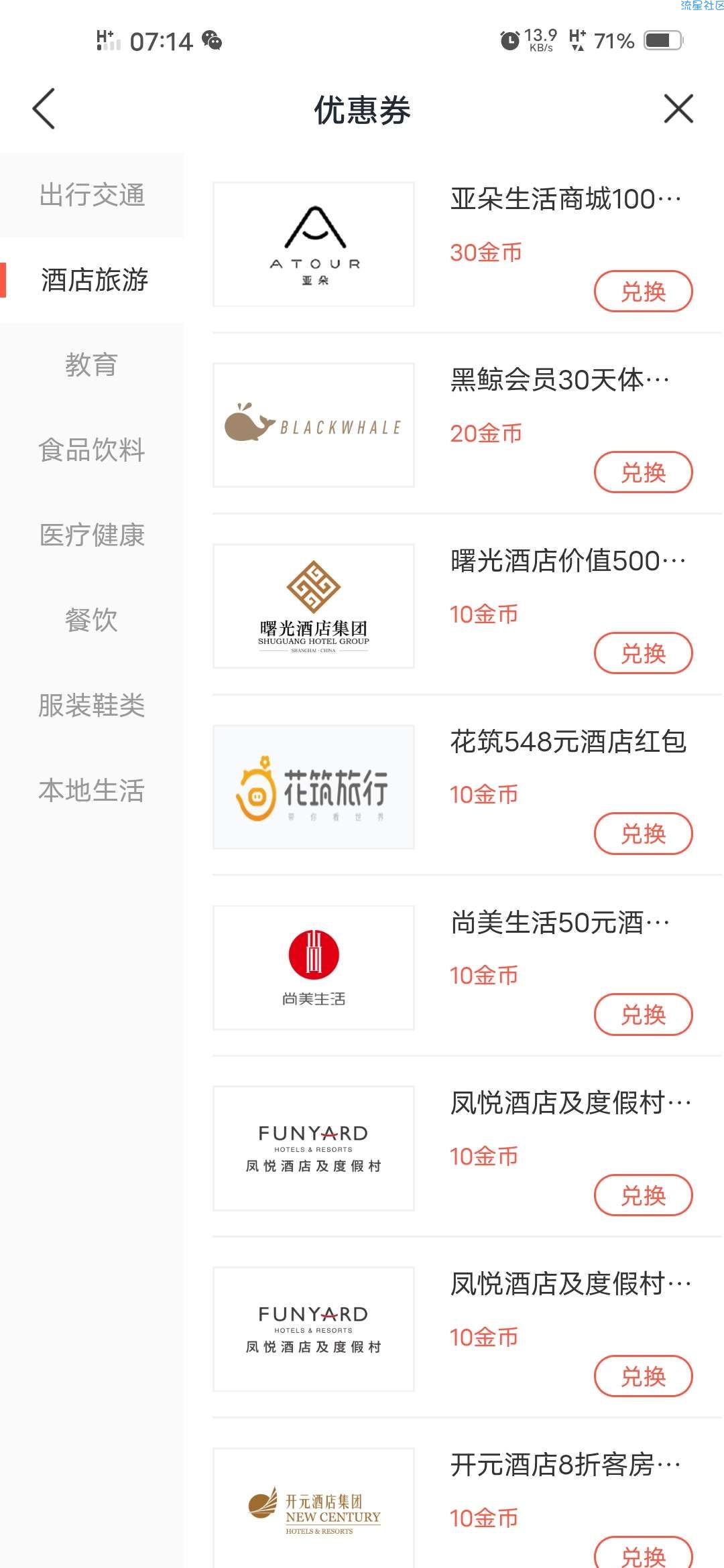Open the 服装鞋类 category

92,706
